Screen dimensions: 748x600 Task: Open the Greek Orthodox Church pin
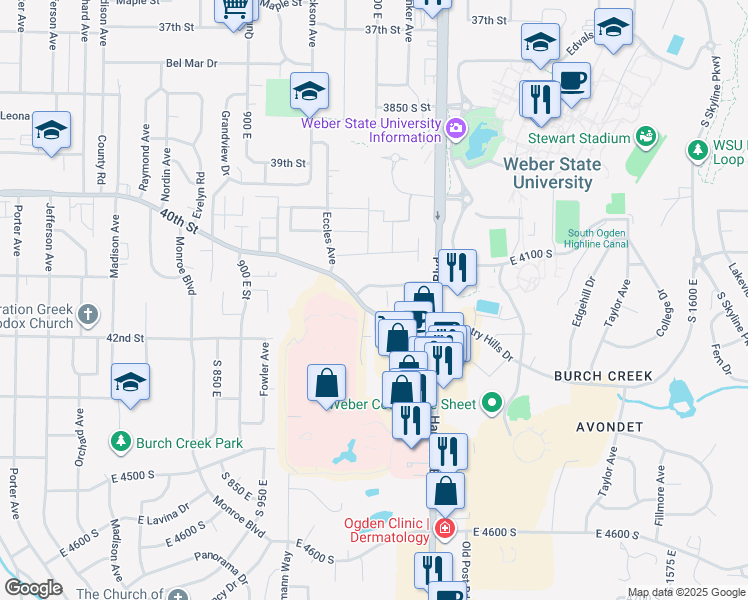88,315
